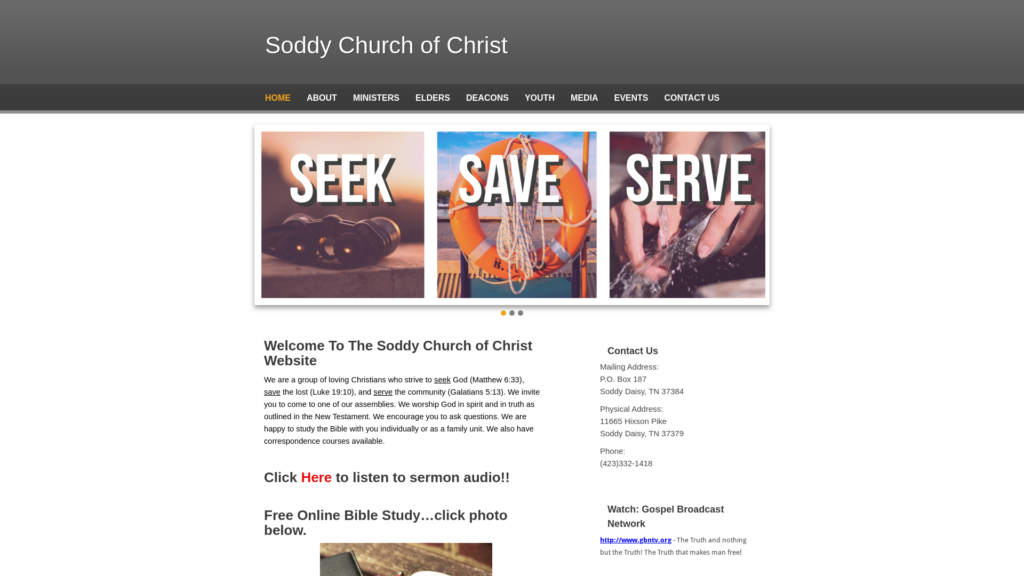Tap the Soddy Church of Christ site title
1024x576 pixels.
386,45
